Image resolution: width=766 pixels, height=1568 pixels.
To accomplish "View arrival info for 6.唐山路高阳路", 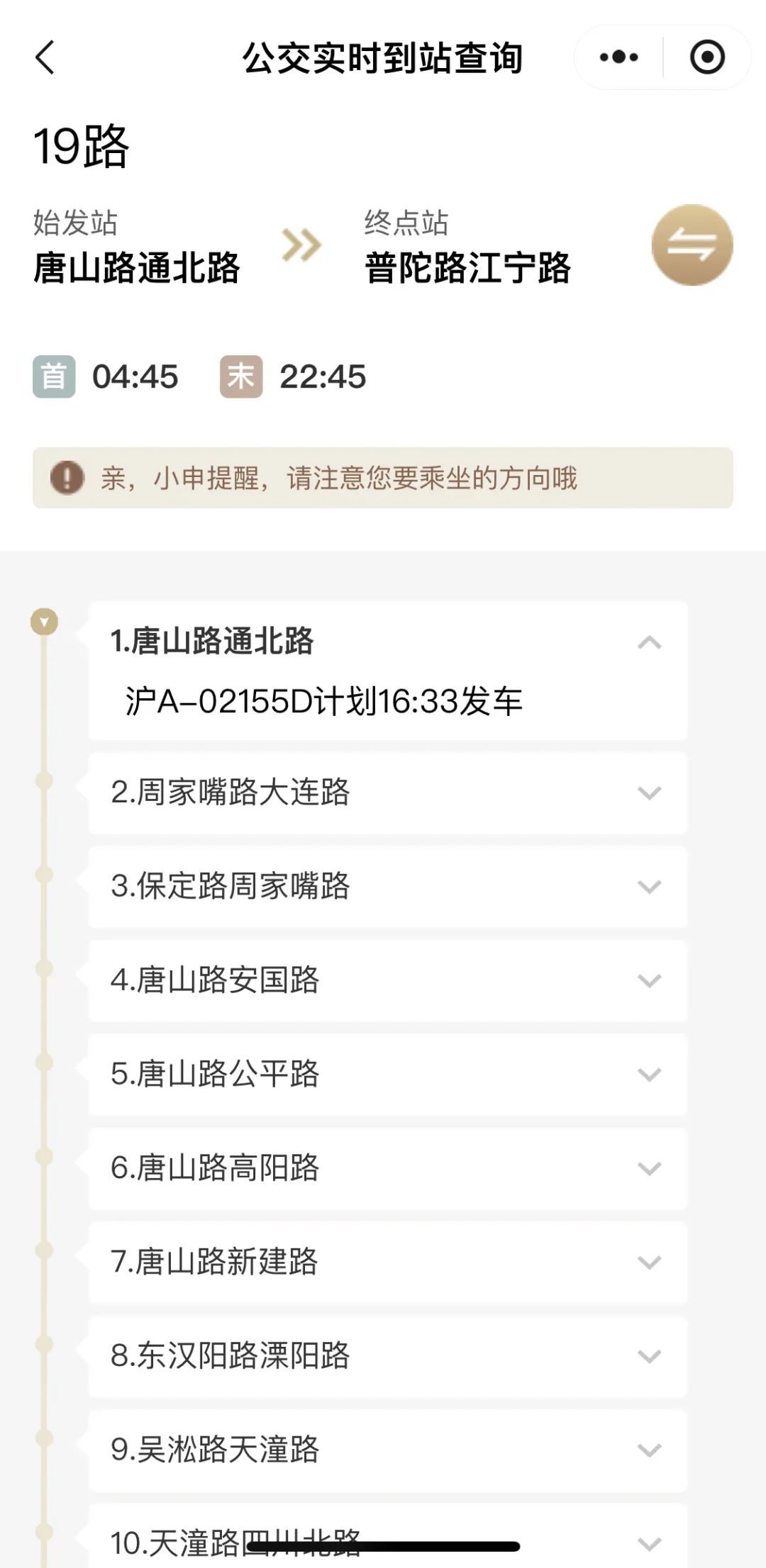I will tap(649, 1168).
